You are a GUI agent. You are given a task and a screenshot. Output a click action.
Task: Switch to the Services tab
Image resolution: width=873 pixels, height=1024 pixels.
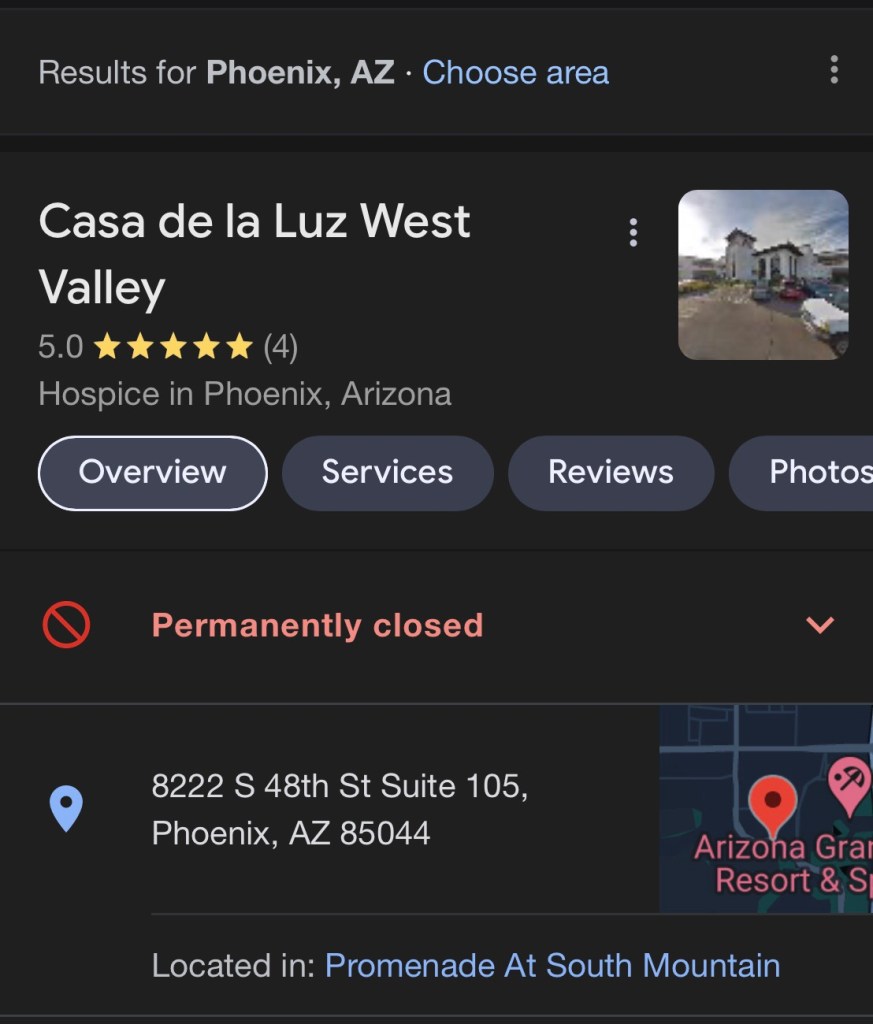coord(387,473)
